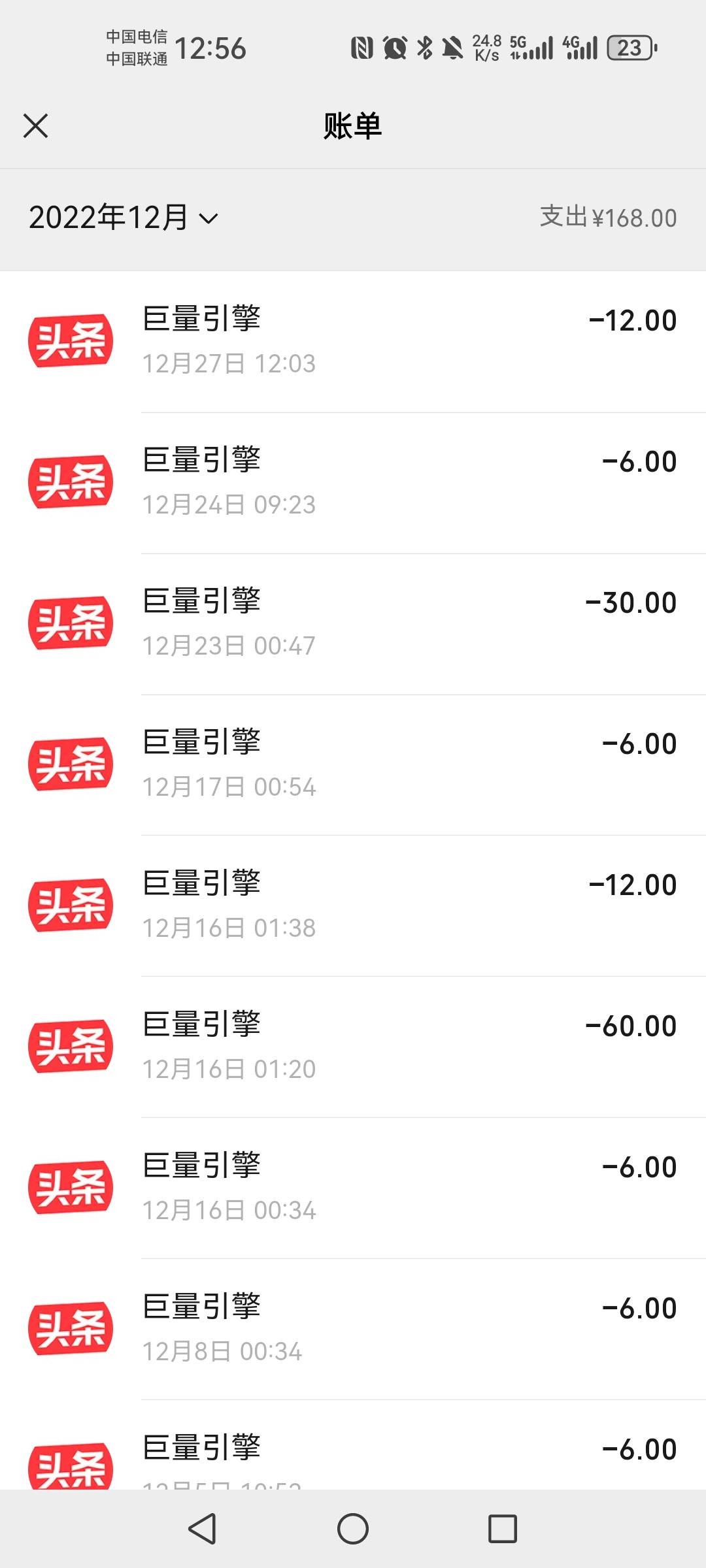View the 12月16日 01:38 payment details
The height and width of the screenshot is (1568, 706).
[x=353, y=906]
